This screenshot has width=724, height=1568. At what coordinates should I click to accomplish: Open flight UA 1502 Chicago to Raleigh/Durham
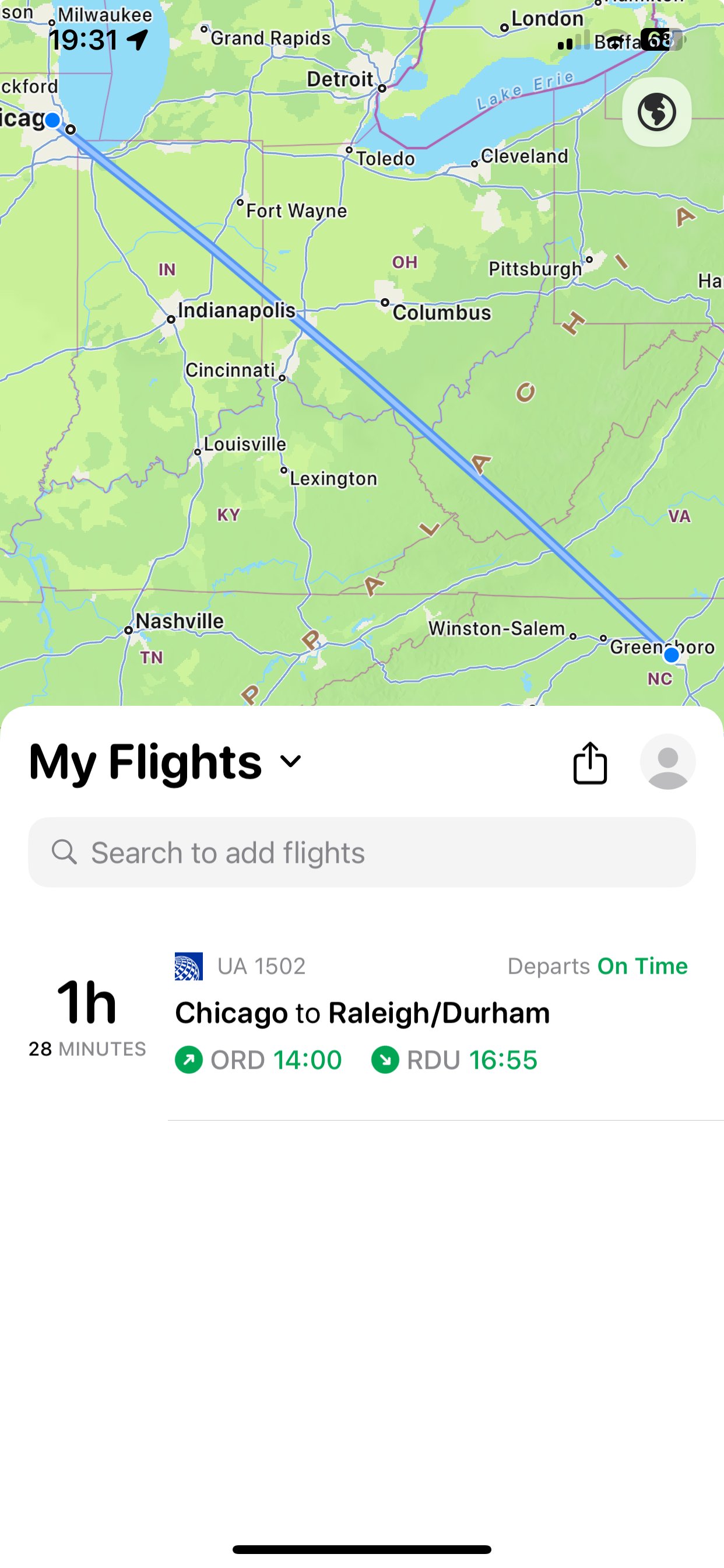[361, 1013]
